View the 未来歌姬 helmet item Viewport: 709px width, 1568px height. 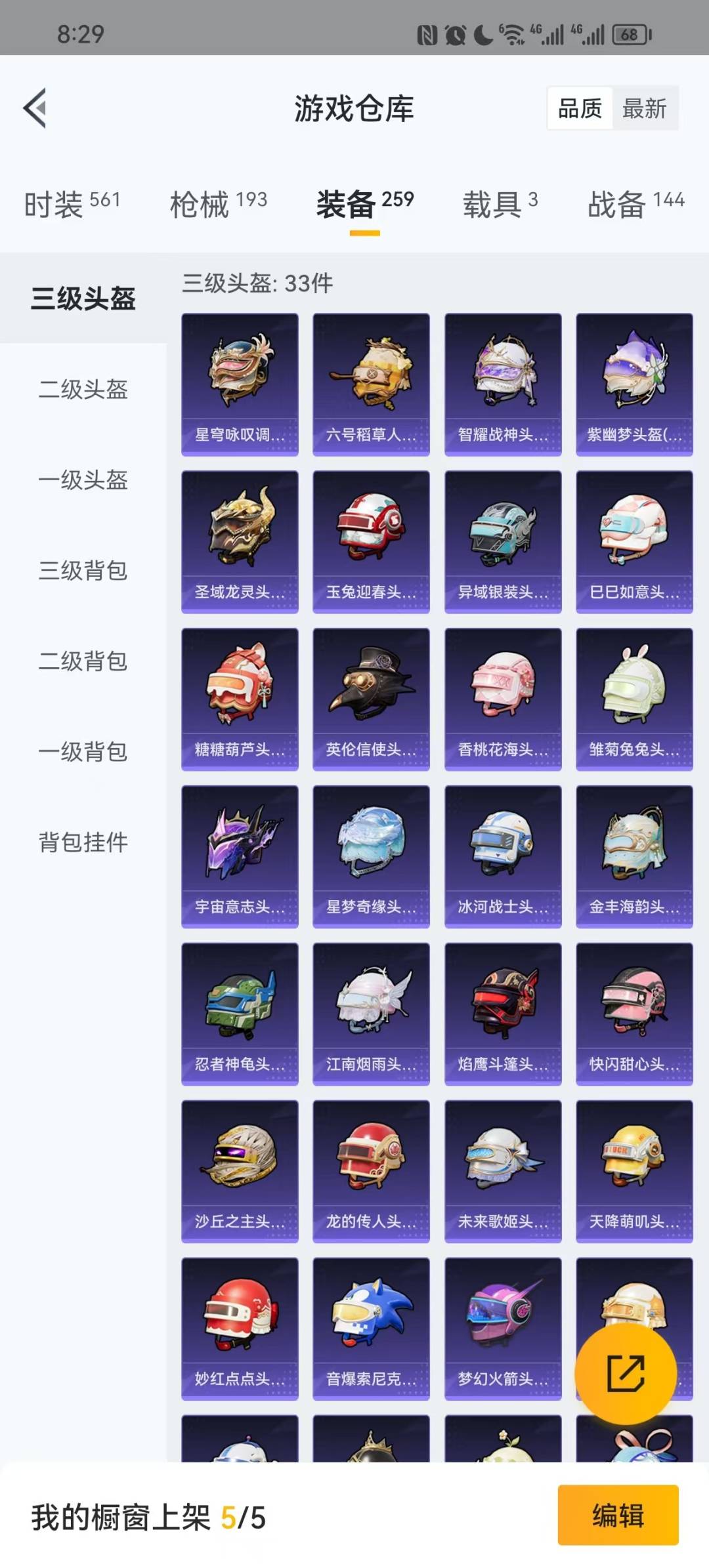(x=503, y=1172)
